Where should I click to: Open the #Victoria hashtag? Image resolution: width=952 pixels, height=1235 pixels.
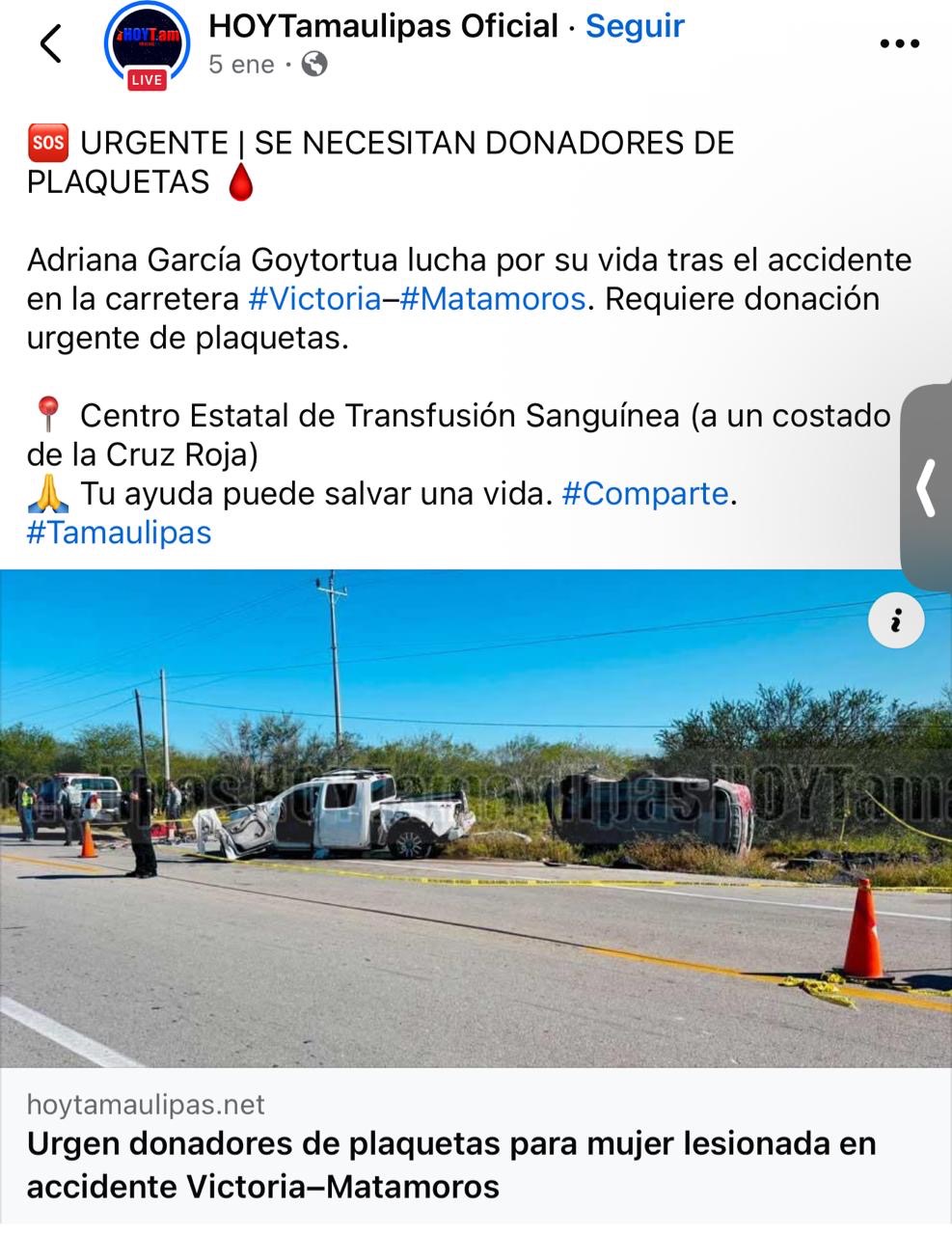click(314, 299)
